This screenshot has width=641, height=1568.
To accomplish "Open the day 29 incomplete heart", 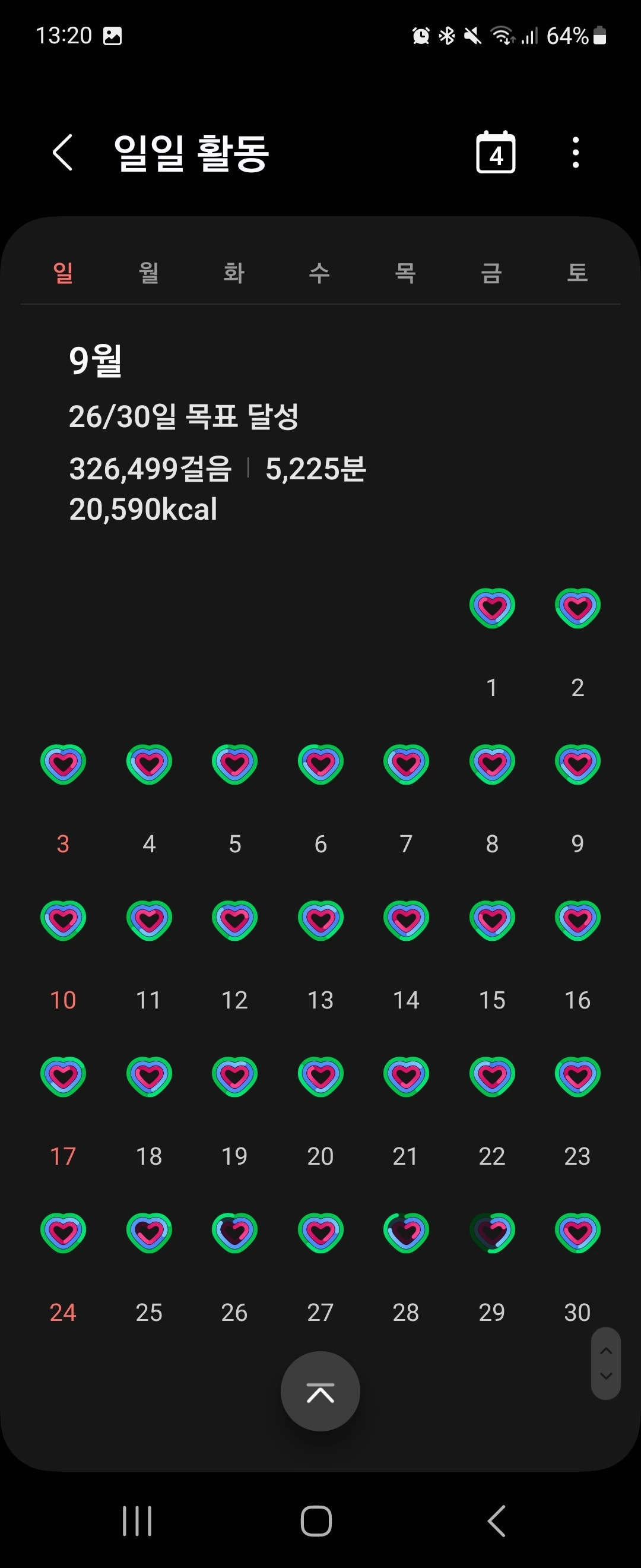I will 492,1232.
